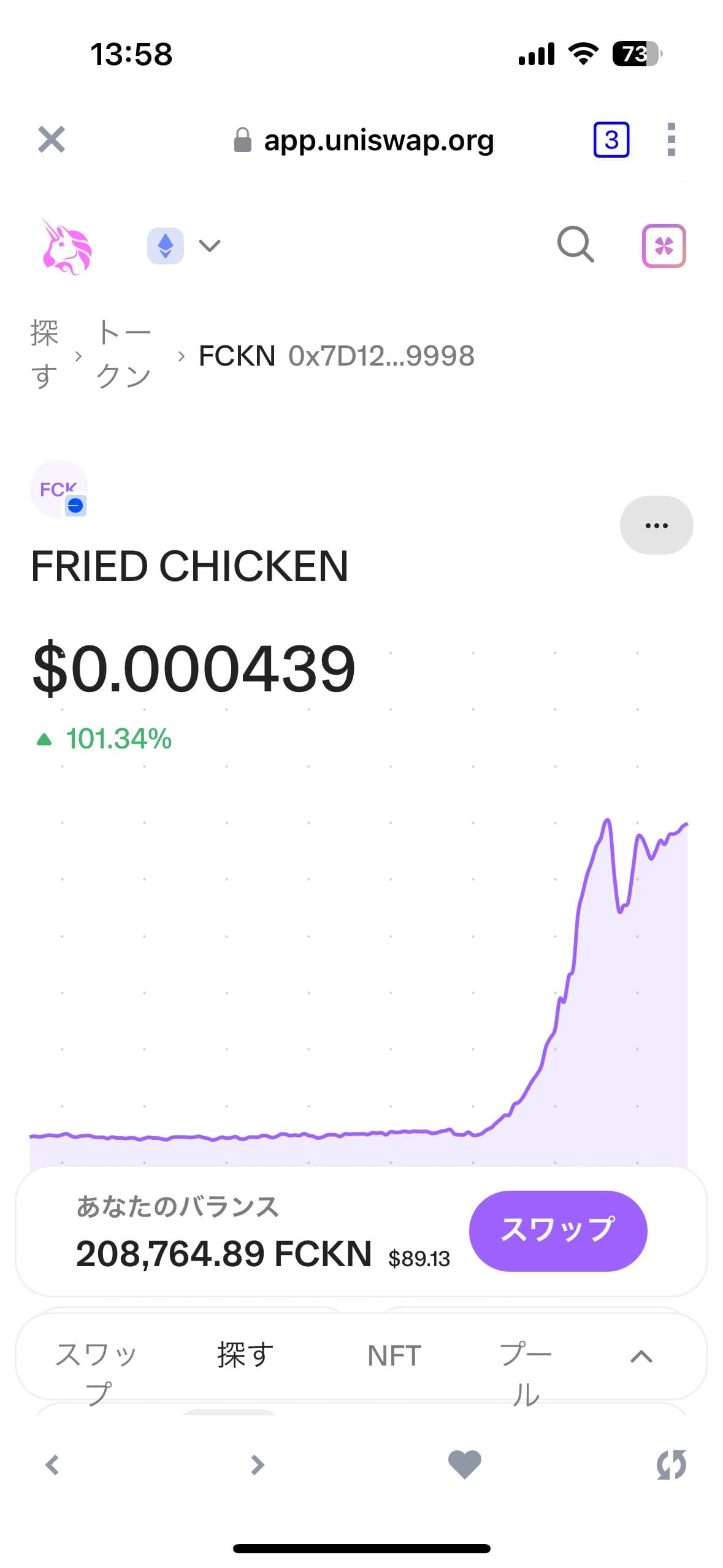The width and height of the screenshot is (723, 1568).
Task: Go forward to the next page
Action: coord(258,1465)
